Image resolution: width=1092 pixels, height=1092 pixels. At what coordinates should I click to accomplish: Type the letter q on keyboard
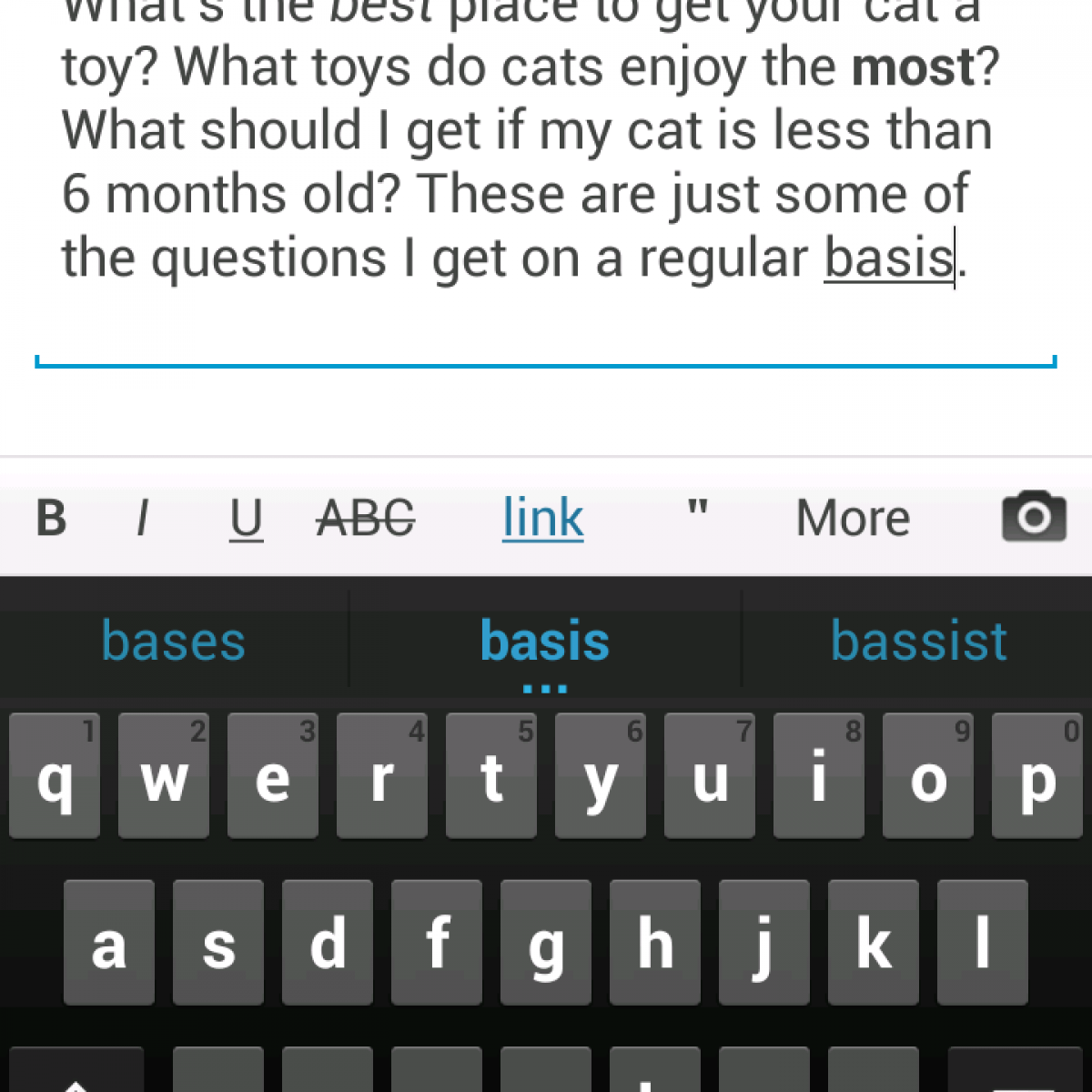[55, 776]
